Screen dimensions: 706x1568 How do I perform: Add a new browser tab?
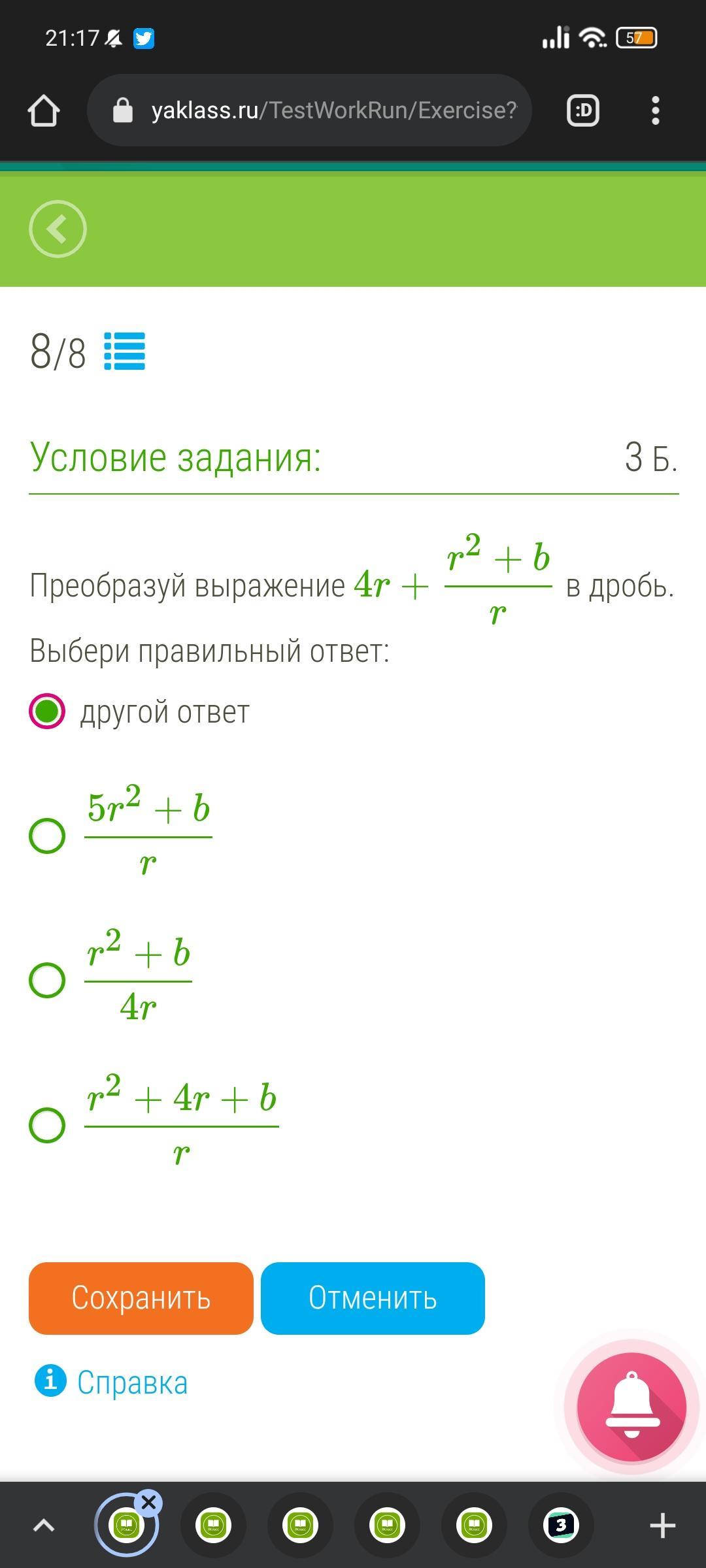[662, 1526]
